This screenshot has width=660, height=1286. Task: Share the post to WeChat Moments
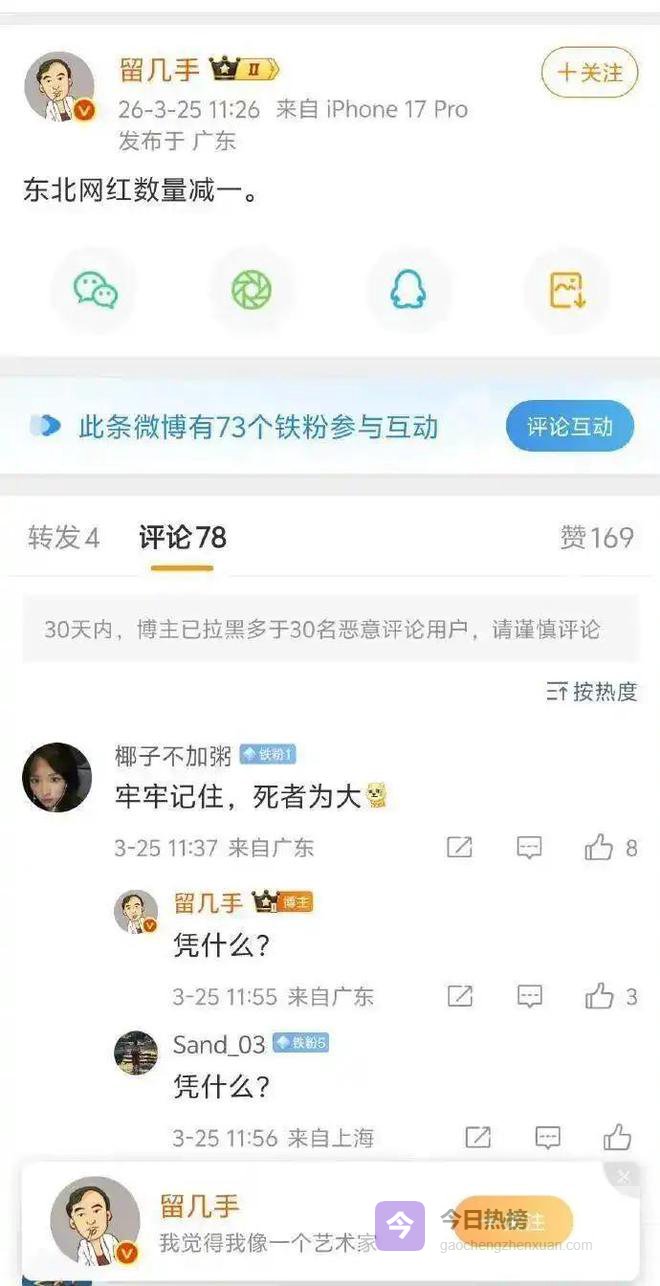click(251, 290)
